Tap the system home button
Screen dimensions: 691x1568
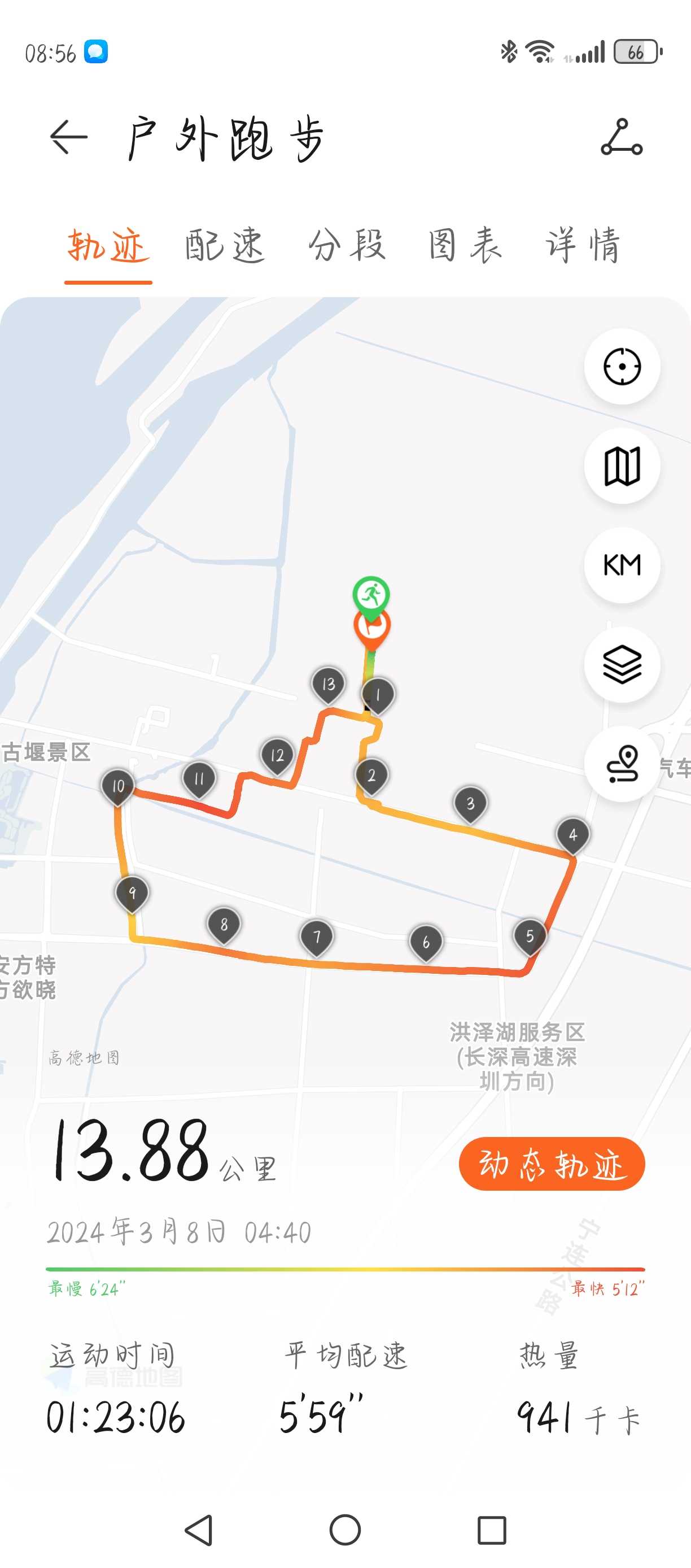pos(345,1530)
